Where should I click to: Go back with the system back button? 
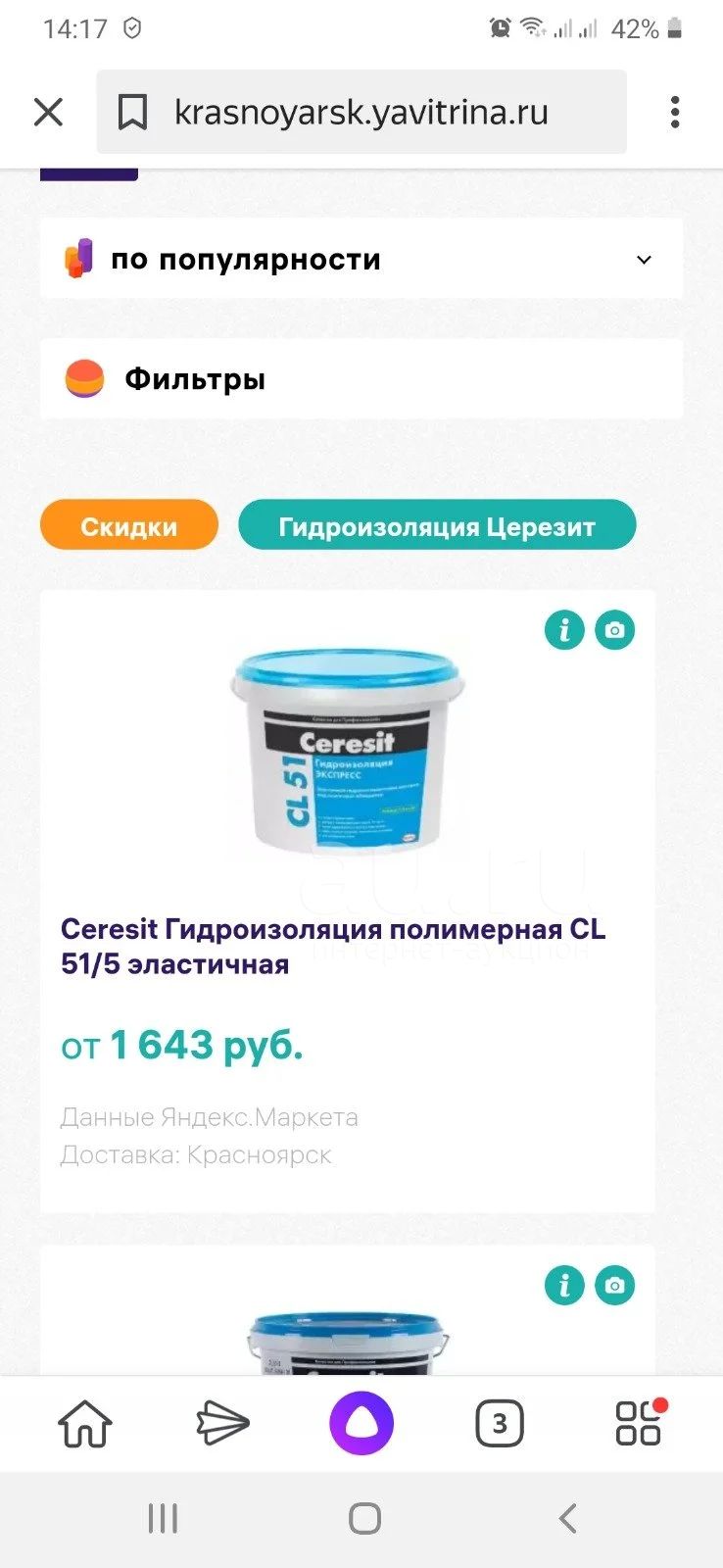coord(567,1519)
